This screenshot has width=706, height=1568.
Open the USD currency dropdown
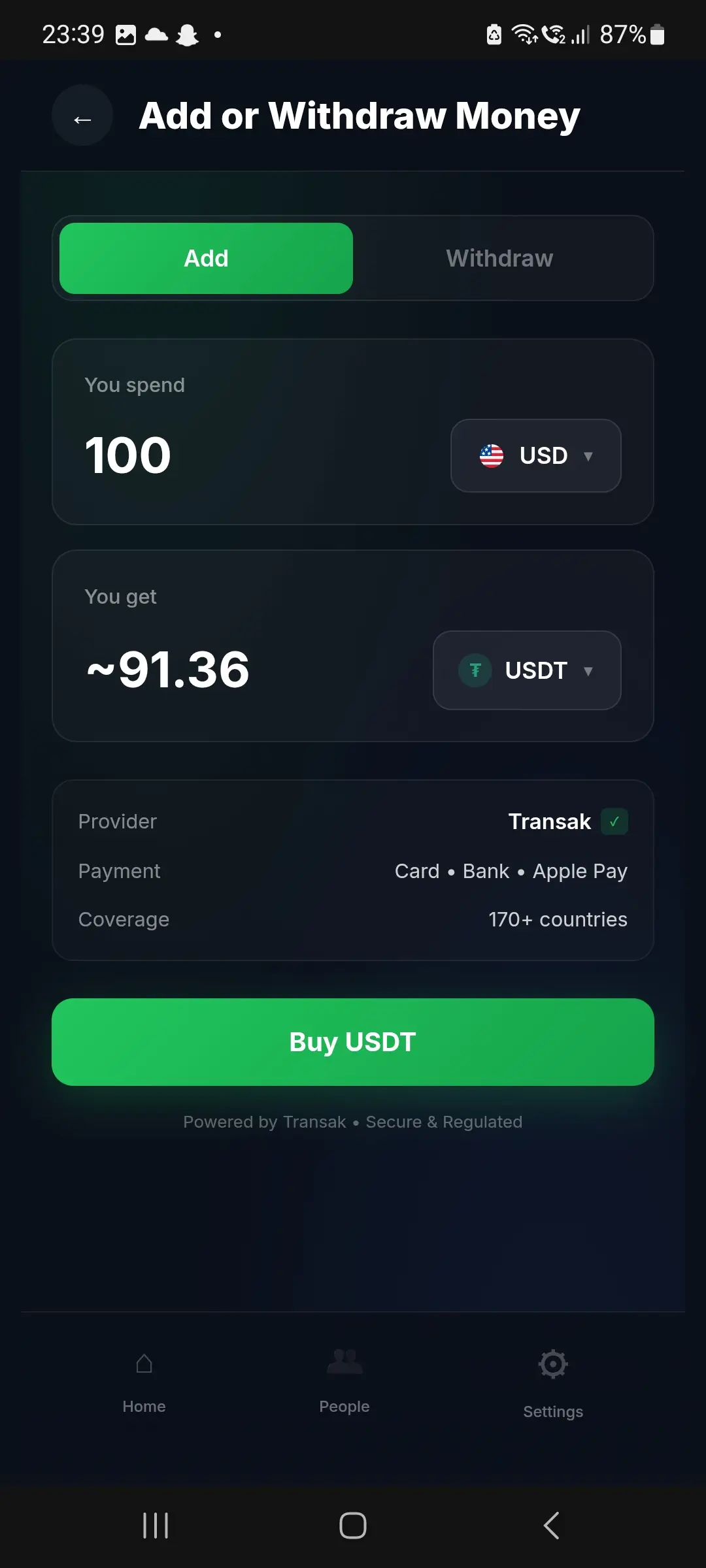coord(536,456)
